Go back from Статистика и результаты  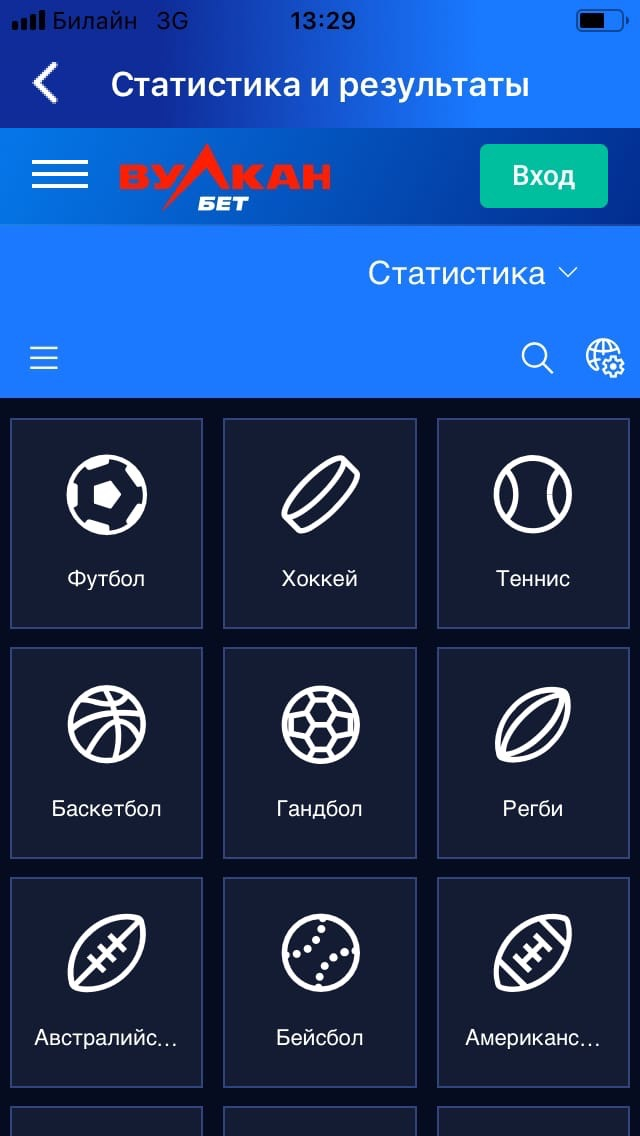pyautogui.click(x=46, y=84)
